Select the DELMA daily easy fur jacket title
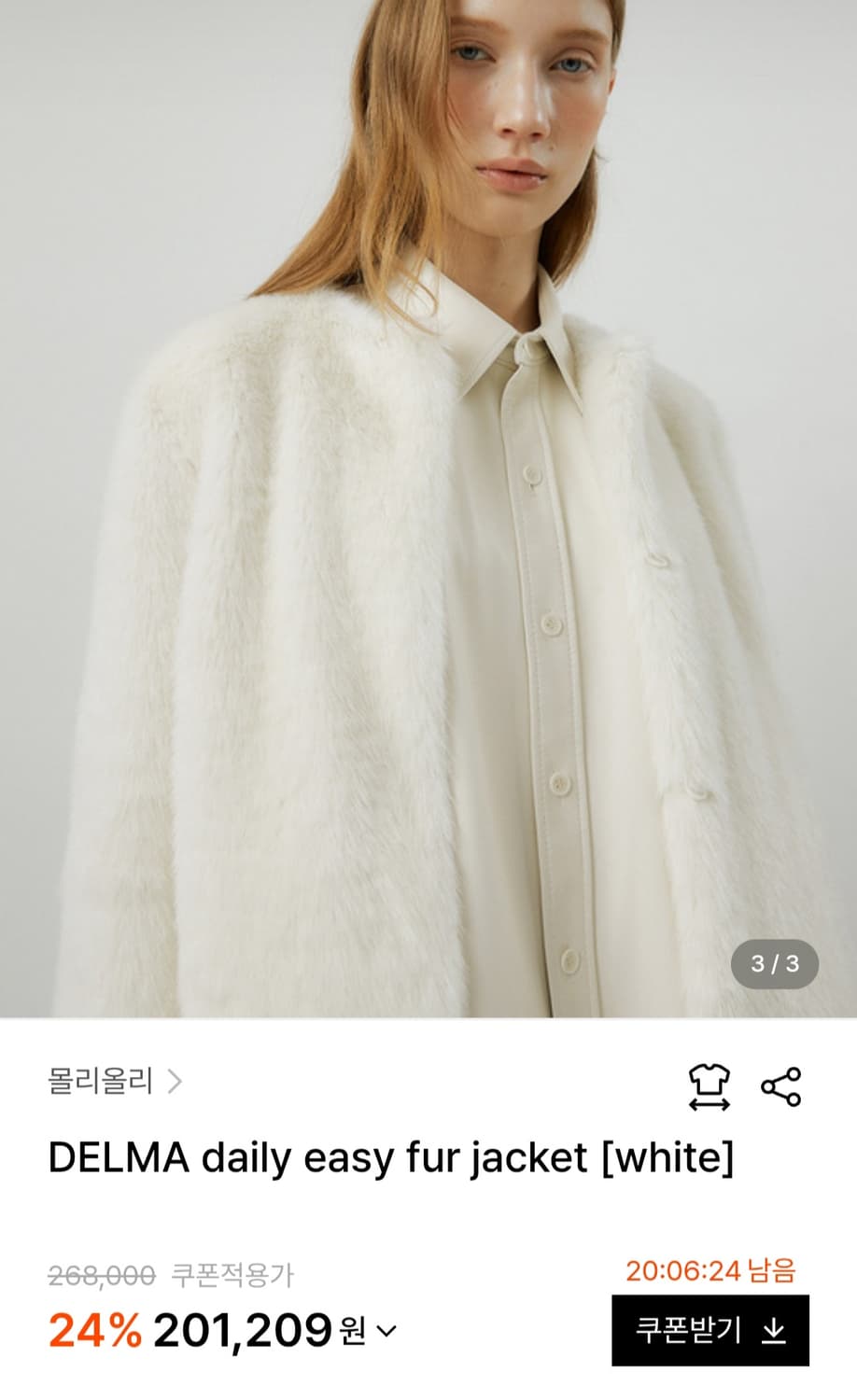 coord(393,1157)
